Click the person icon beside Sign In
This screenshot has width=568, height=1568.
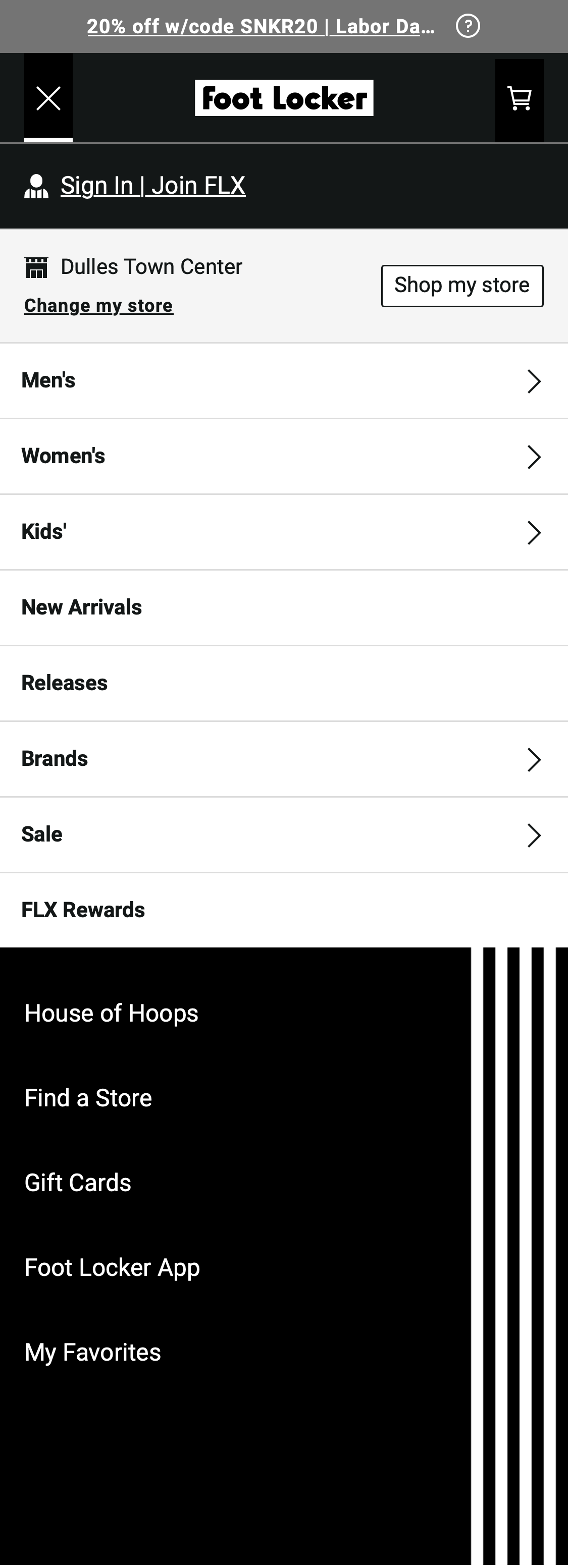pos(36,186)
